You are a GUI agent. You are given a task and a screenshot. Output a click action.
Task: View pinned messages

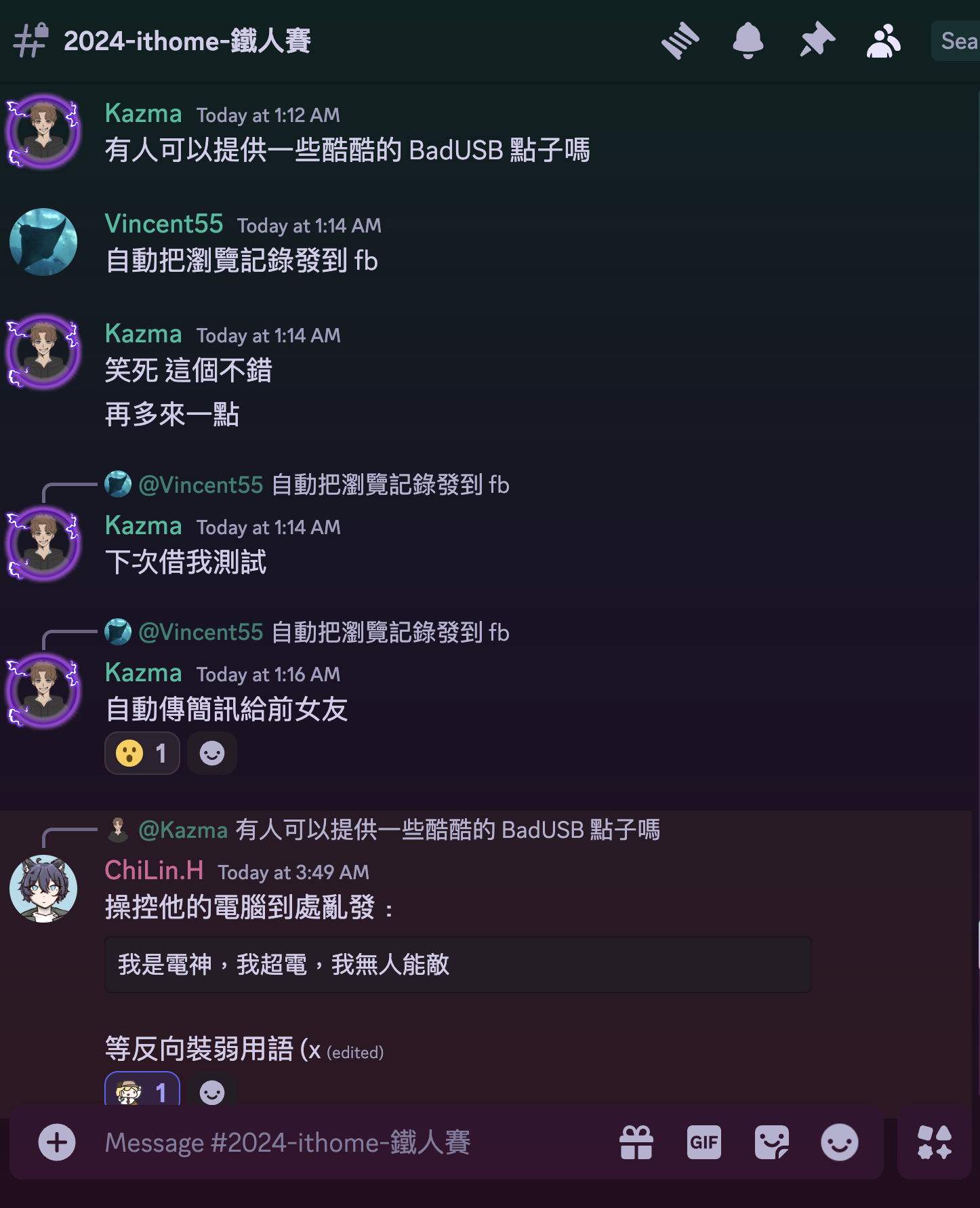(x=816, y=41)
